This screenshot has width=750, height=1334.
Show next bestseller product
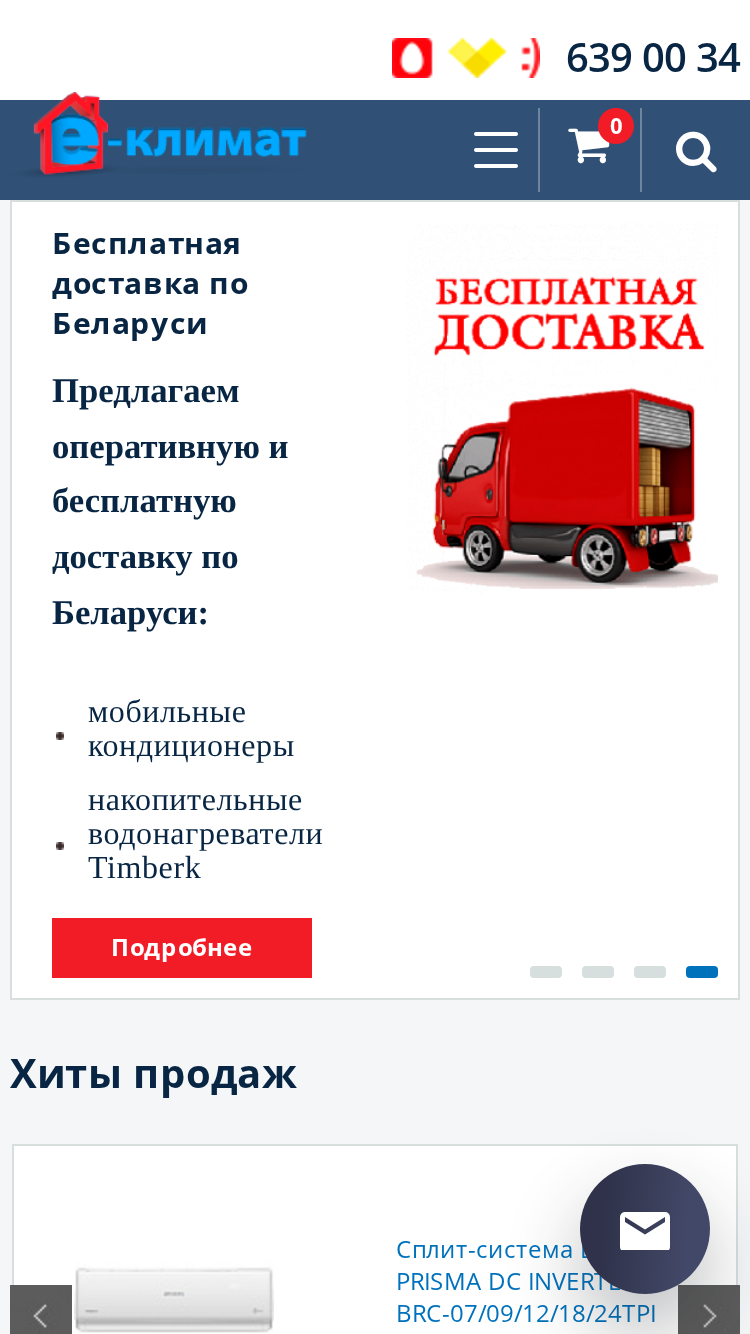709,1312
